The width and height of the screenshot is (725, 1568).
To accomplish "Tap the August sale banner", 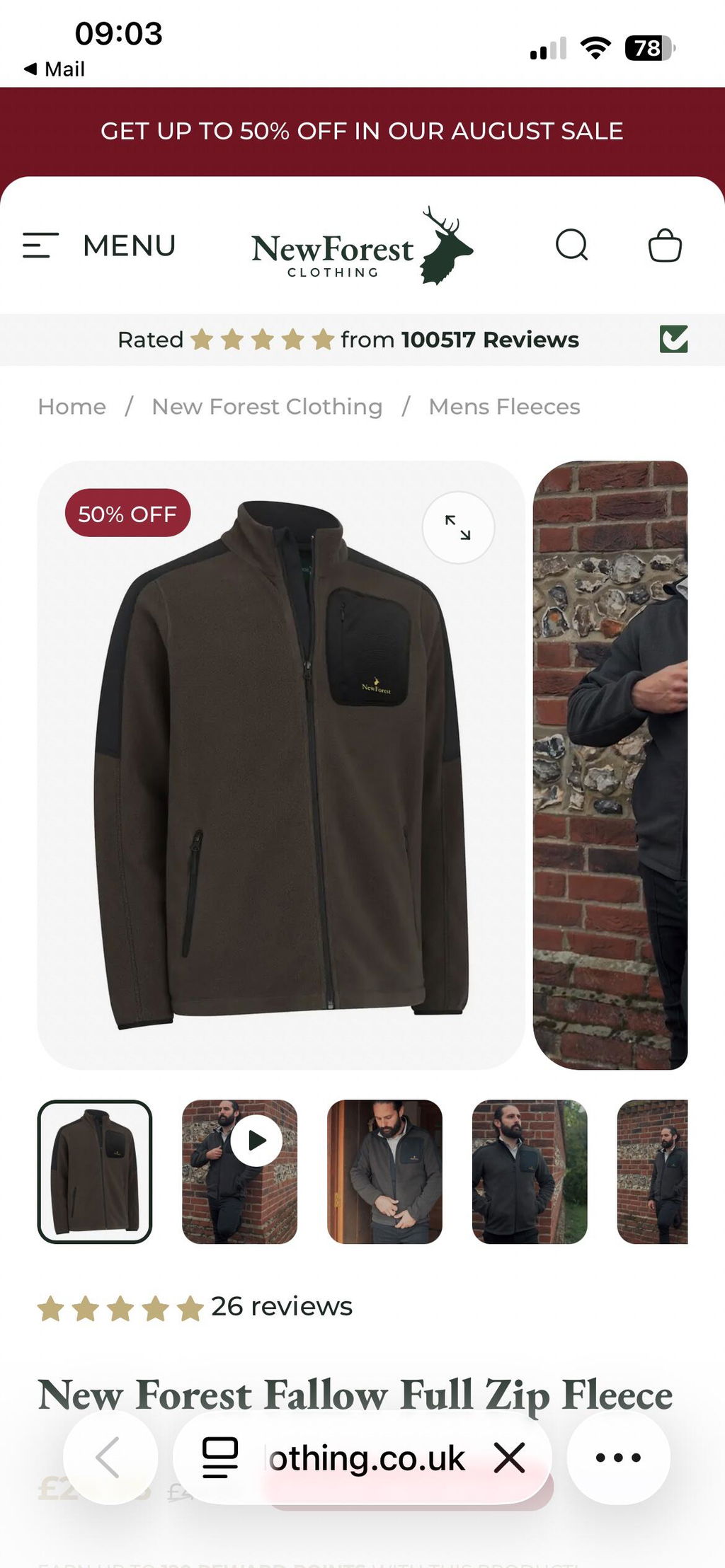I will point(362,132).
